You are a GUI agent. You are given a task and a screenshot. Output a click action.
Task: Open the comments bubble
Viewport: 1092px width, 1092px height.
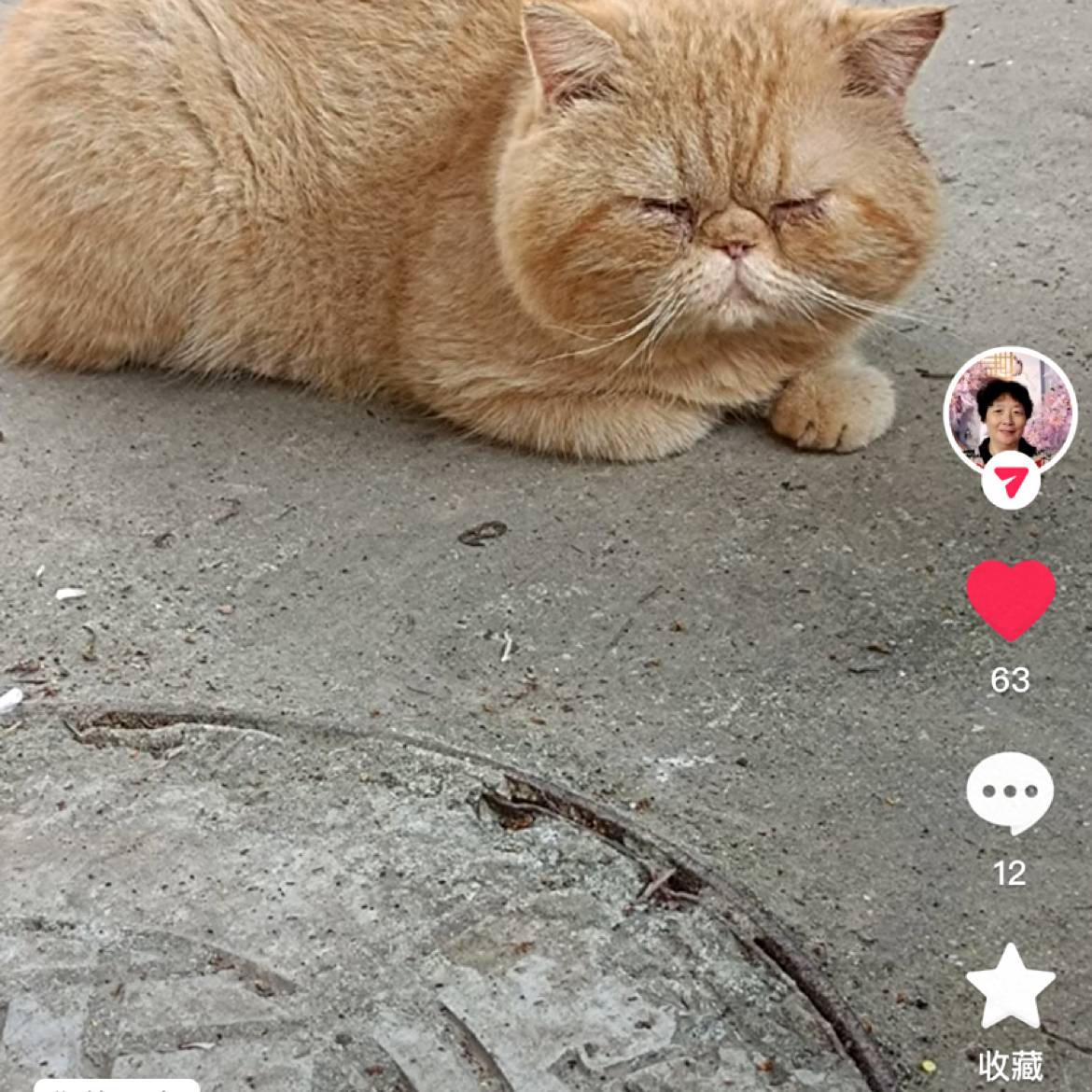1010,793
